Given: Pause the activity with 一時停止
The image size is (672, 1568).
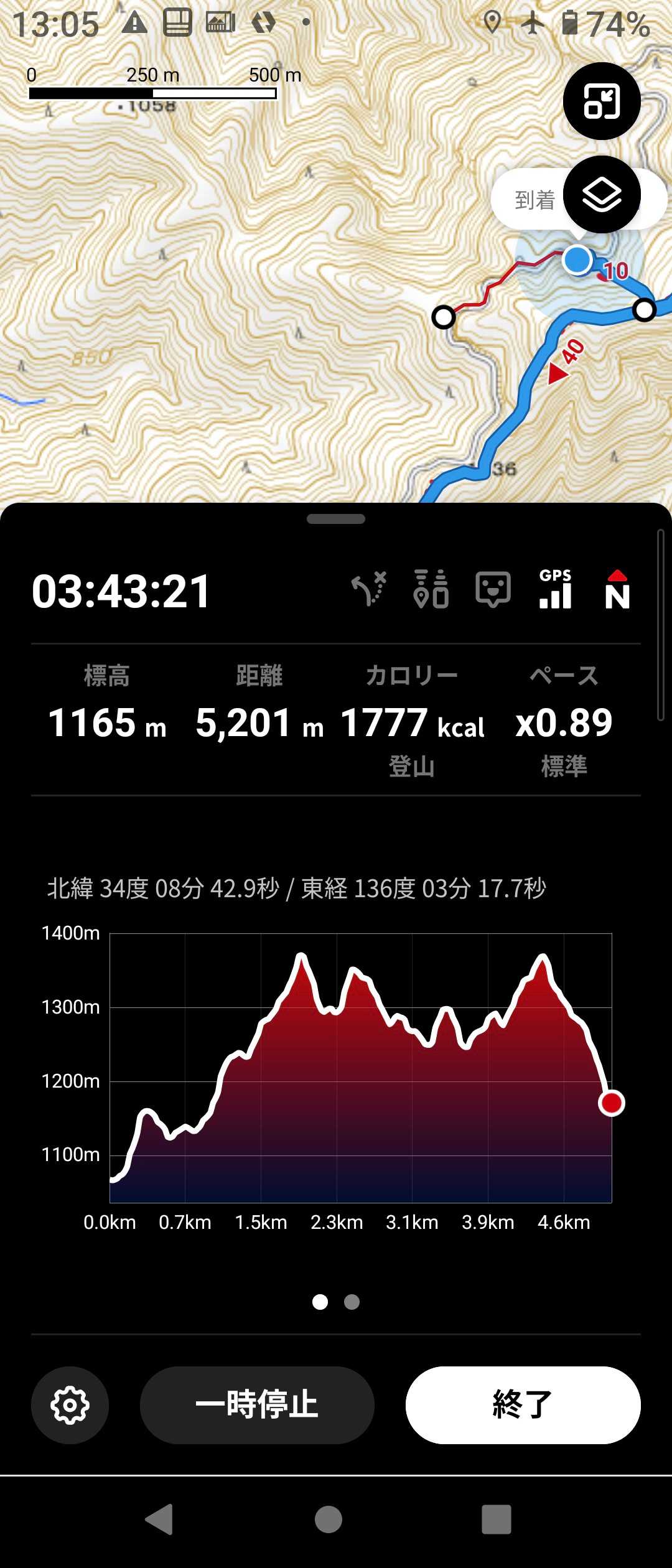Looking at the screenshot, I should point(257,1405).
